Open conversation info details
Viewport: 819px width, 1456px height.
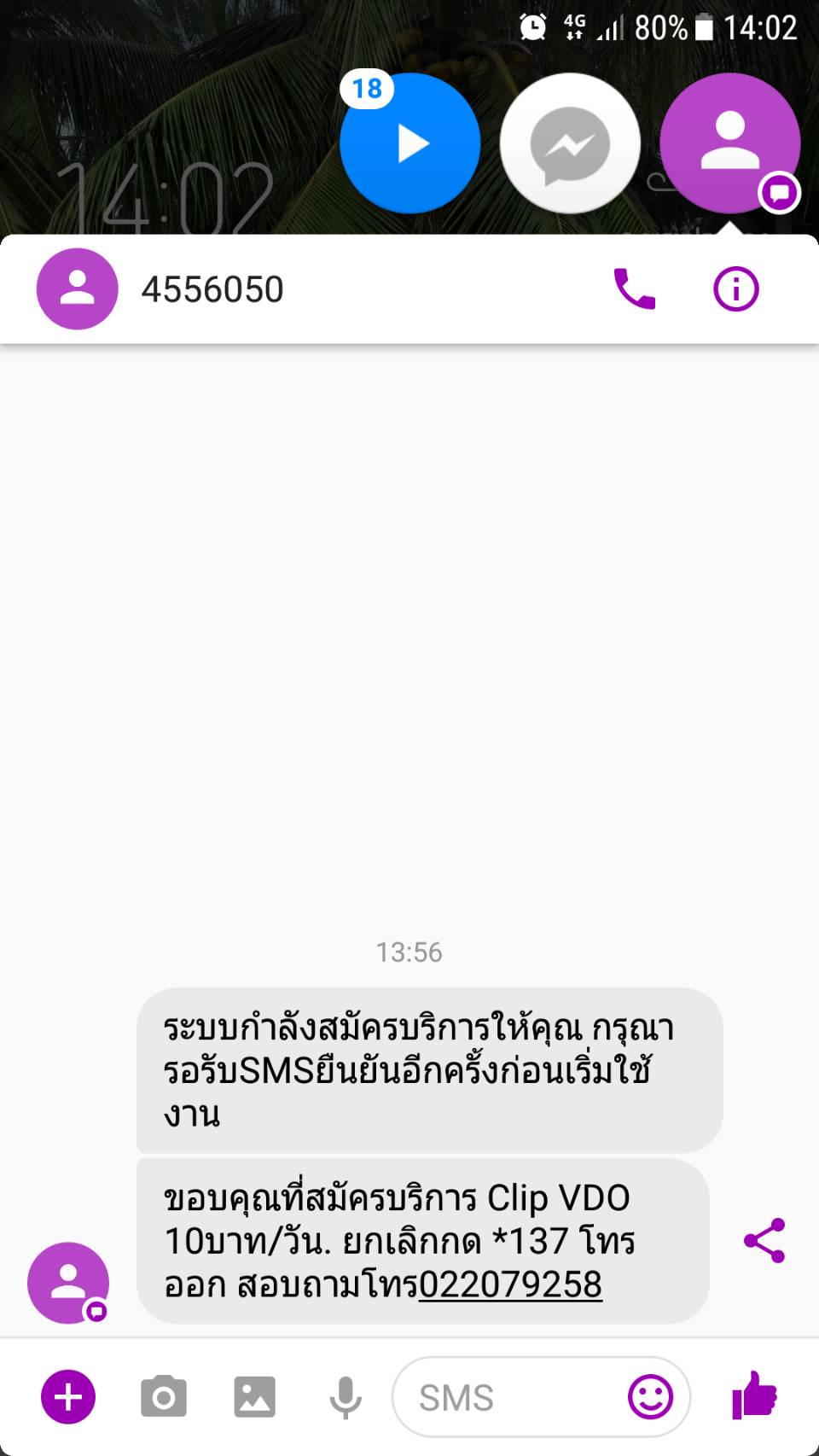click(x=735, y=288)
